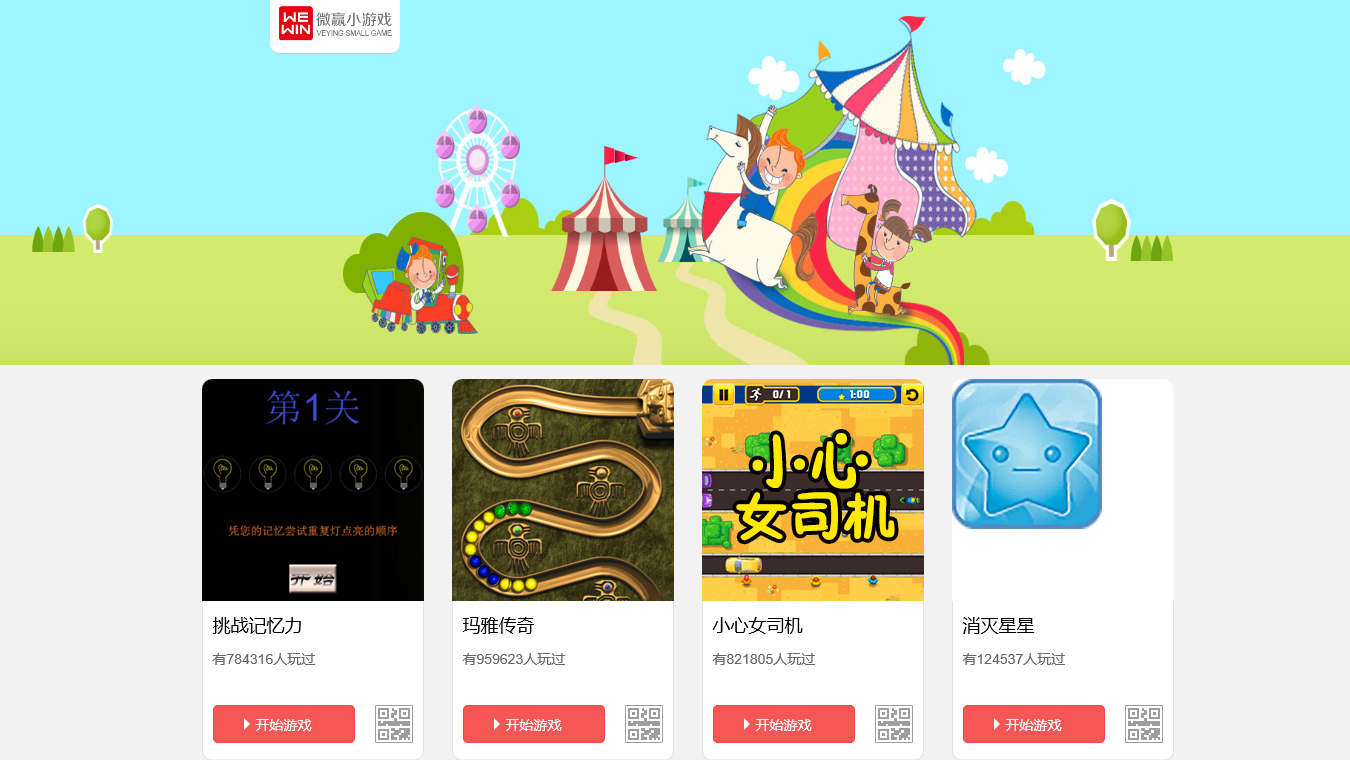Image resolution: width=1350 pixels, height=760 pixels.
Task: Open the 消灭星星 blue star thumbnail
Action: pyautogui.click(x=1027, y=454)
